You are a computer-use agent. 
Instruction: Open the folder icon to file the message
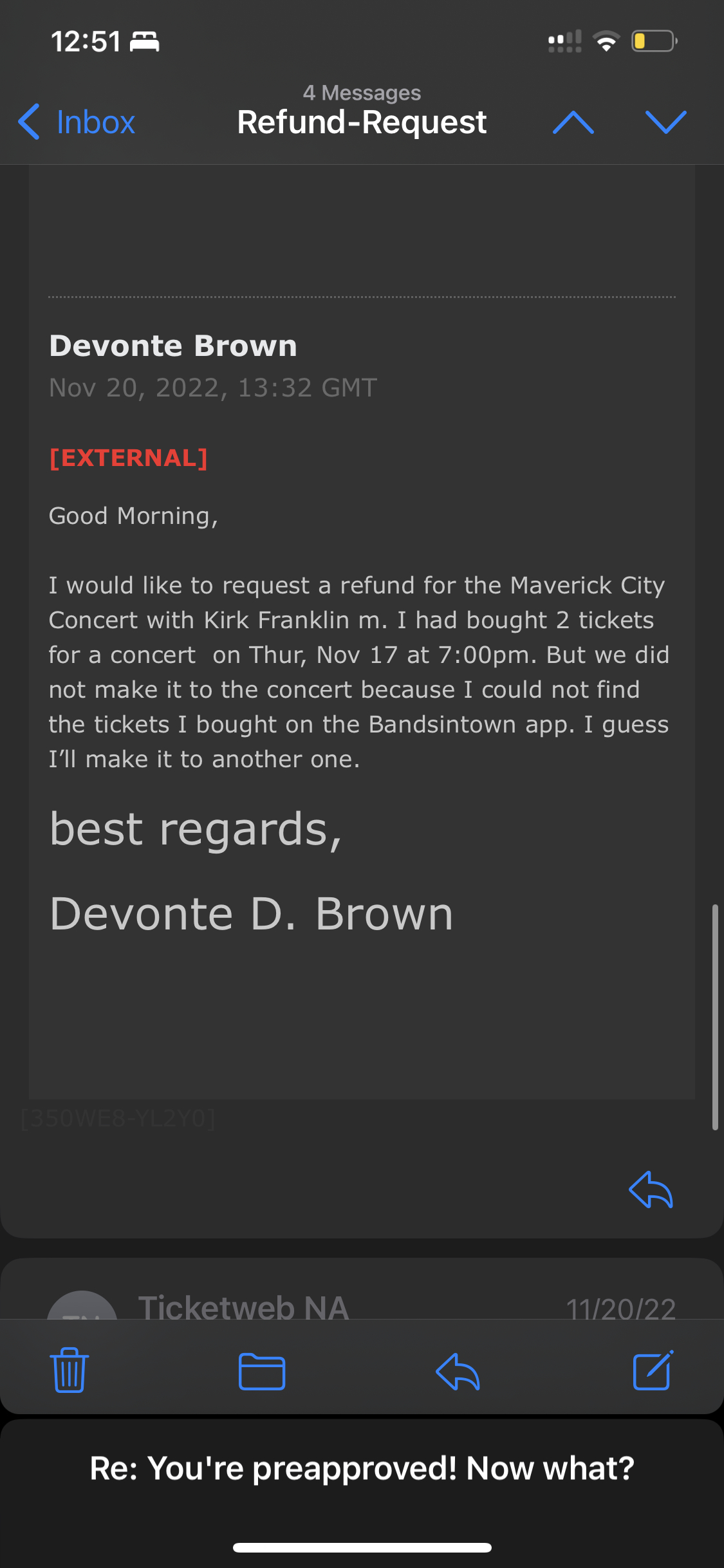[x=261, y=1372]
